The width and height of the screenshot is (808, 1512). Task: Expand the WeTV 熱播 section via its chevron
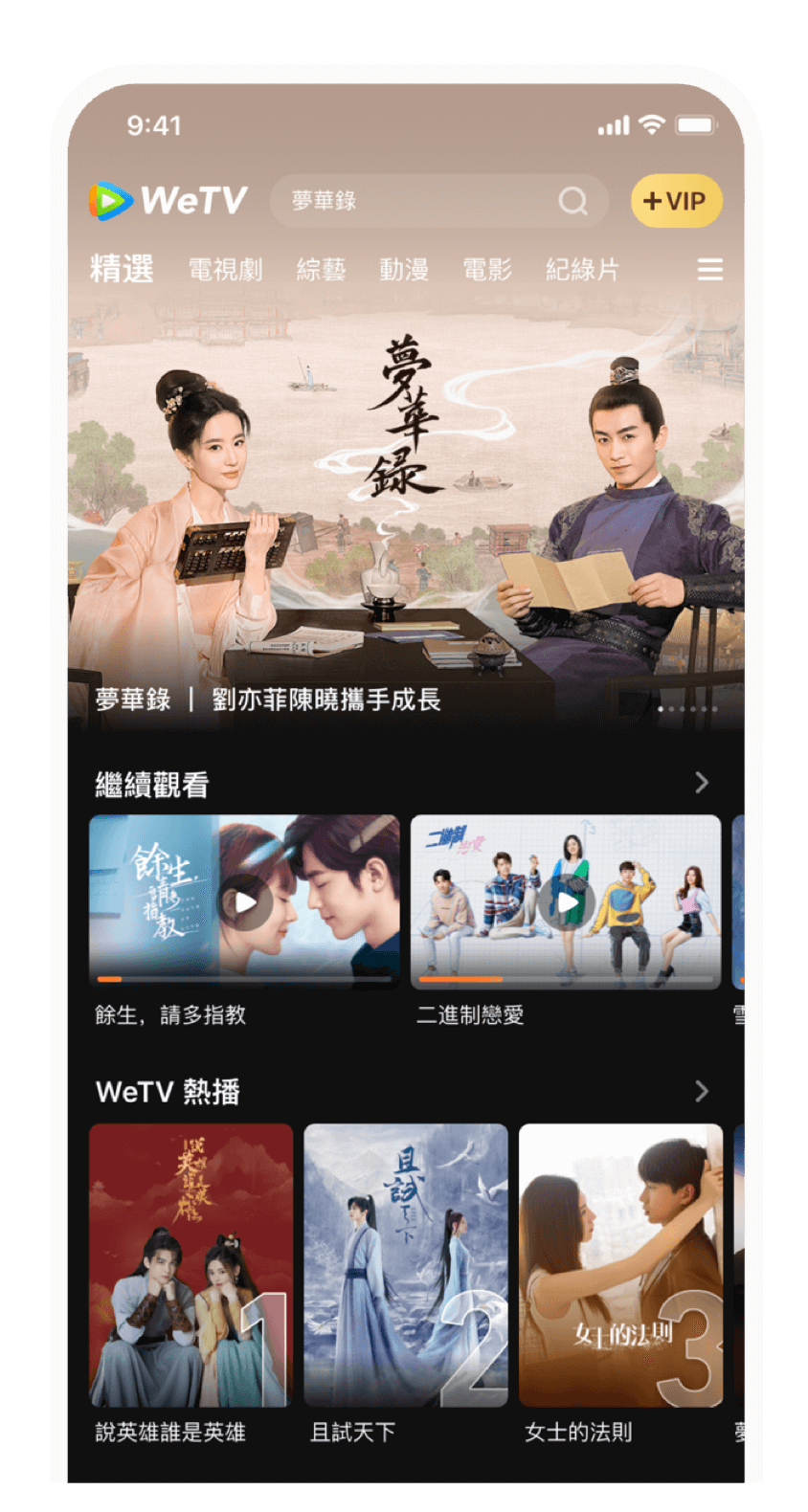coord(704,1092)
